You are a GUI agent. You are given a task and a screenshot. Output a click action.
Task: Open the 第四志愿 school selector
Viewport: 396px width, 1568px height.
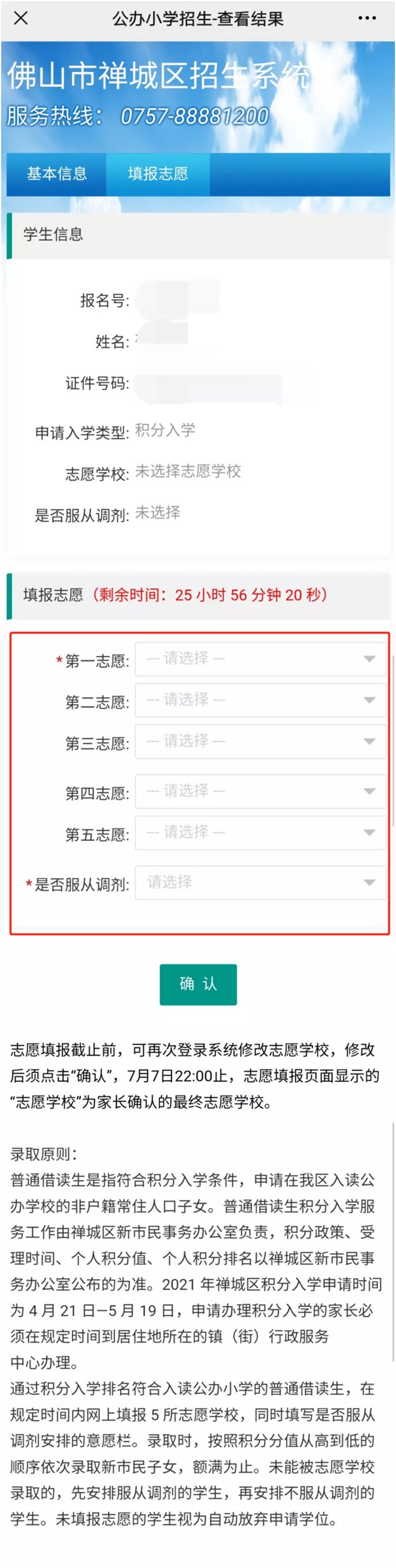click(260, 791)
